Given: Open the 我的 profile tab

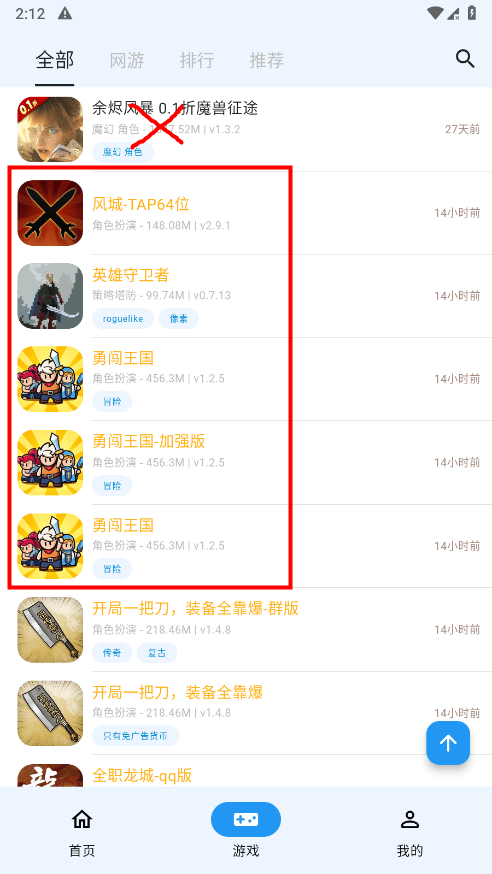Looking at the screenshot, I should coord(410,833).
